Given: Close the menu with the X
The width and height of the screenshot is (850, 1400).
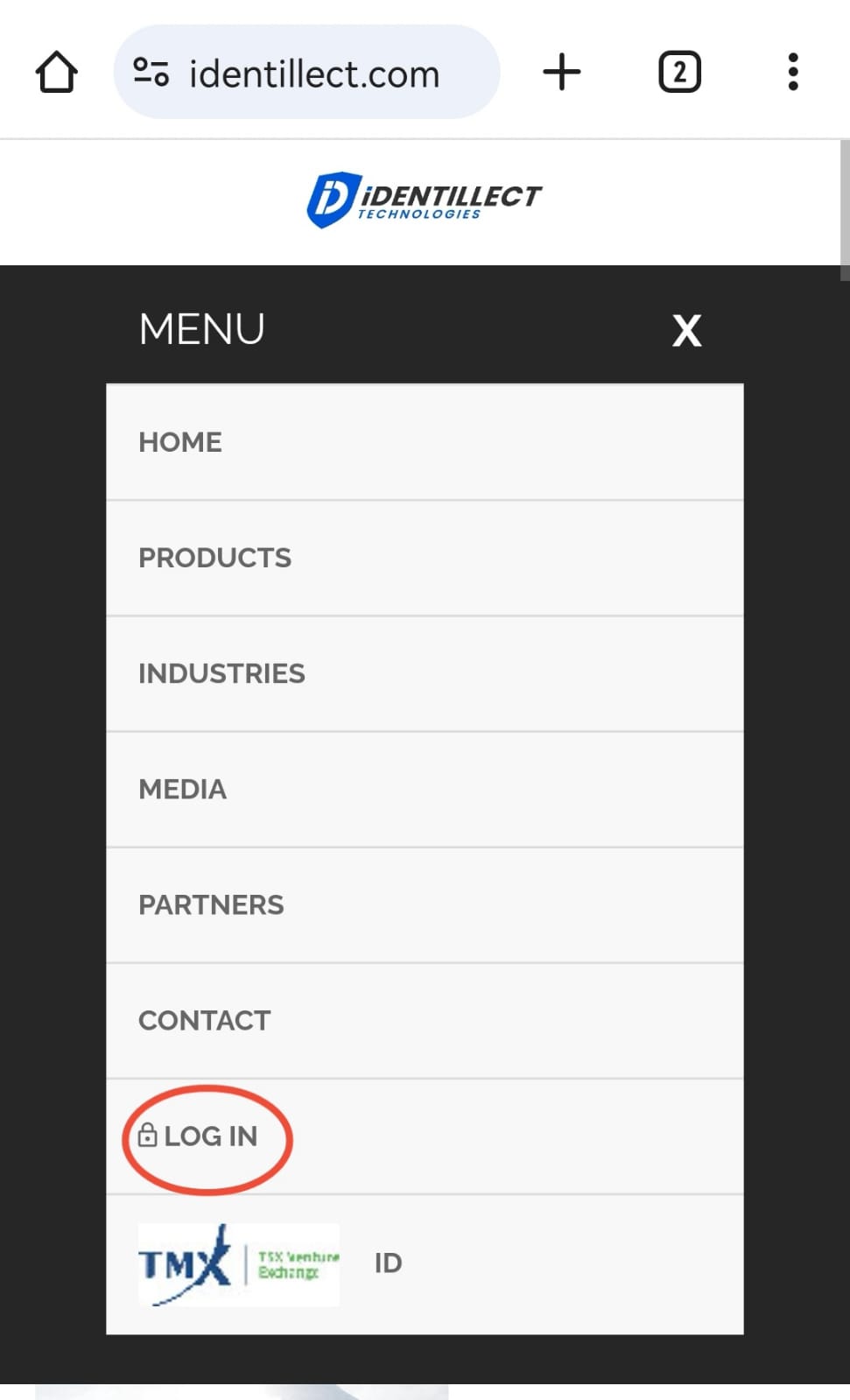Looking at the screenshot, I should (686, 331).
